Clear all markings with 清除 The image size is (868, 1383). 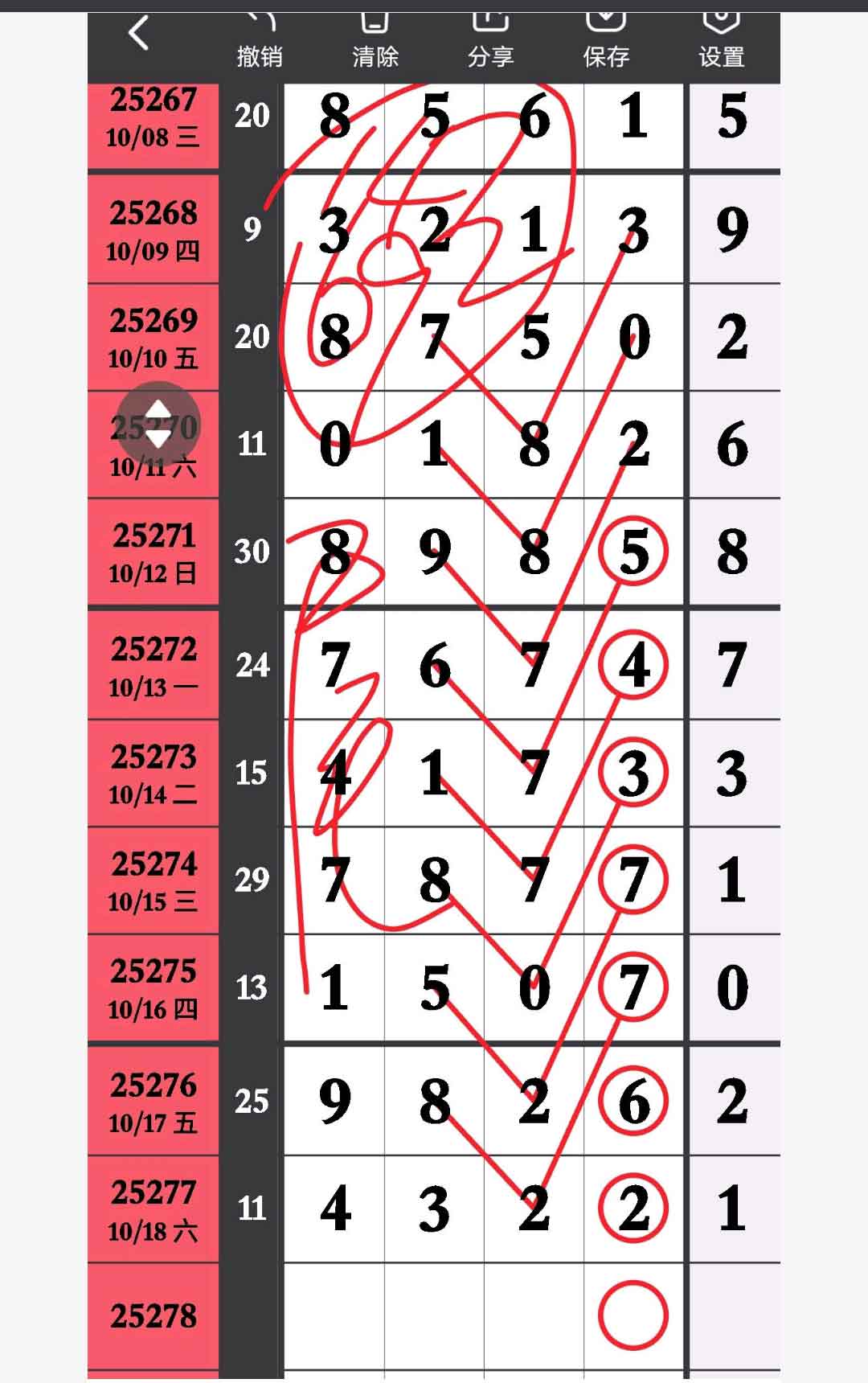click(x=375, y=42)
